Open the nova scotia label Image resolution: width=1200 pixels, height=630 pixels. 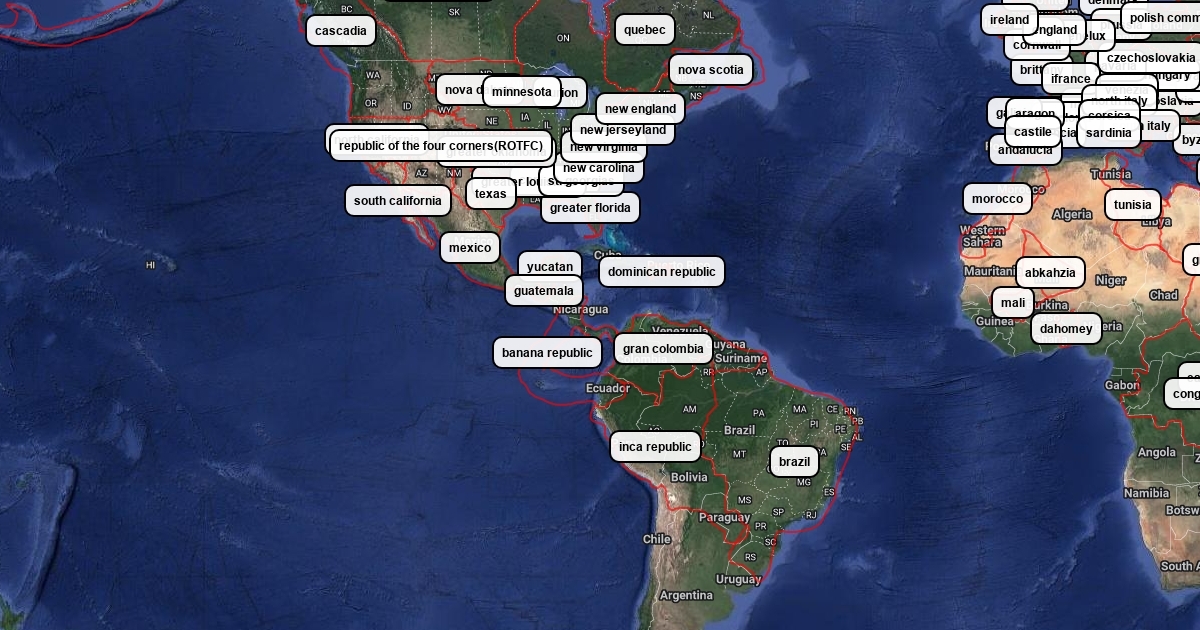(x=710, y=70)
